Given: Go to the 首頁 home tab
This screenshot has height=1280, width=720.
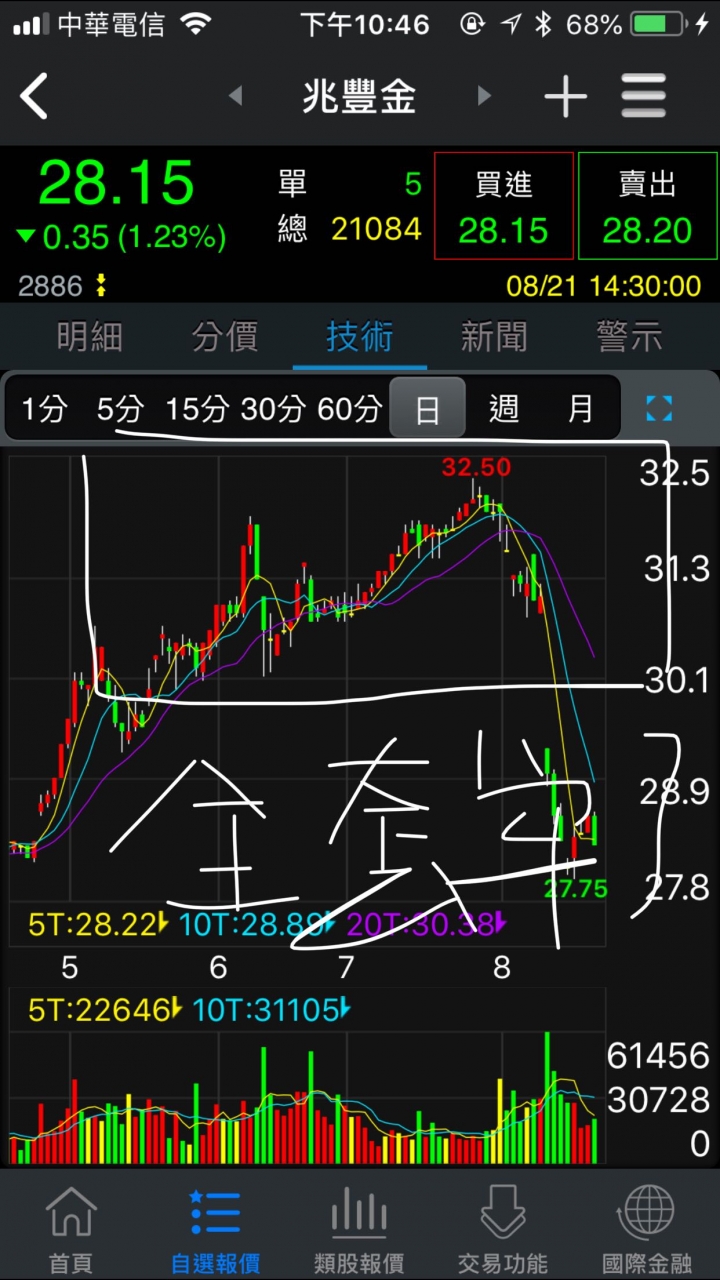Looking at the screenshot, I should (70, 1226).
